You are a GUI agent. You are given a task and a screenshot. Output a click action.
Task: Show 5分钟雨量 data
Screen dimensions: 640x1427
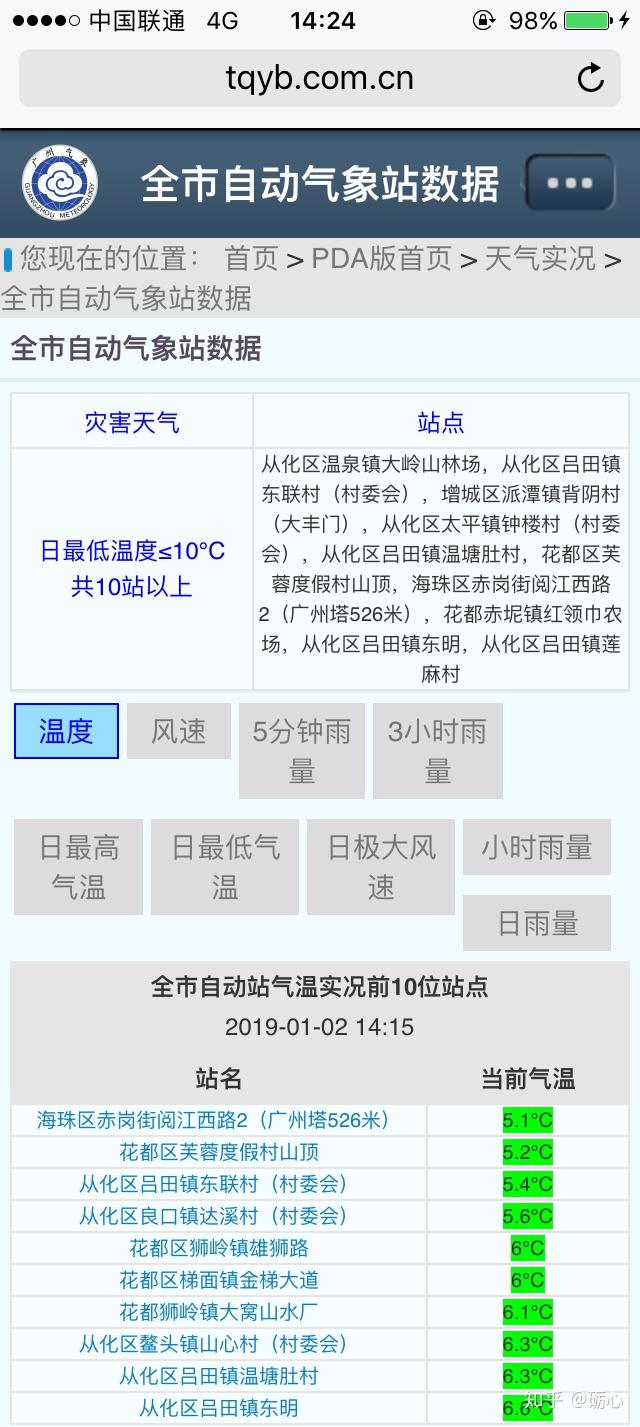[x=301, y=751]
